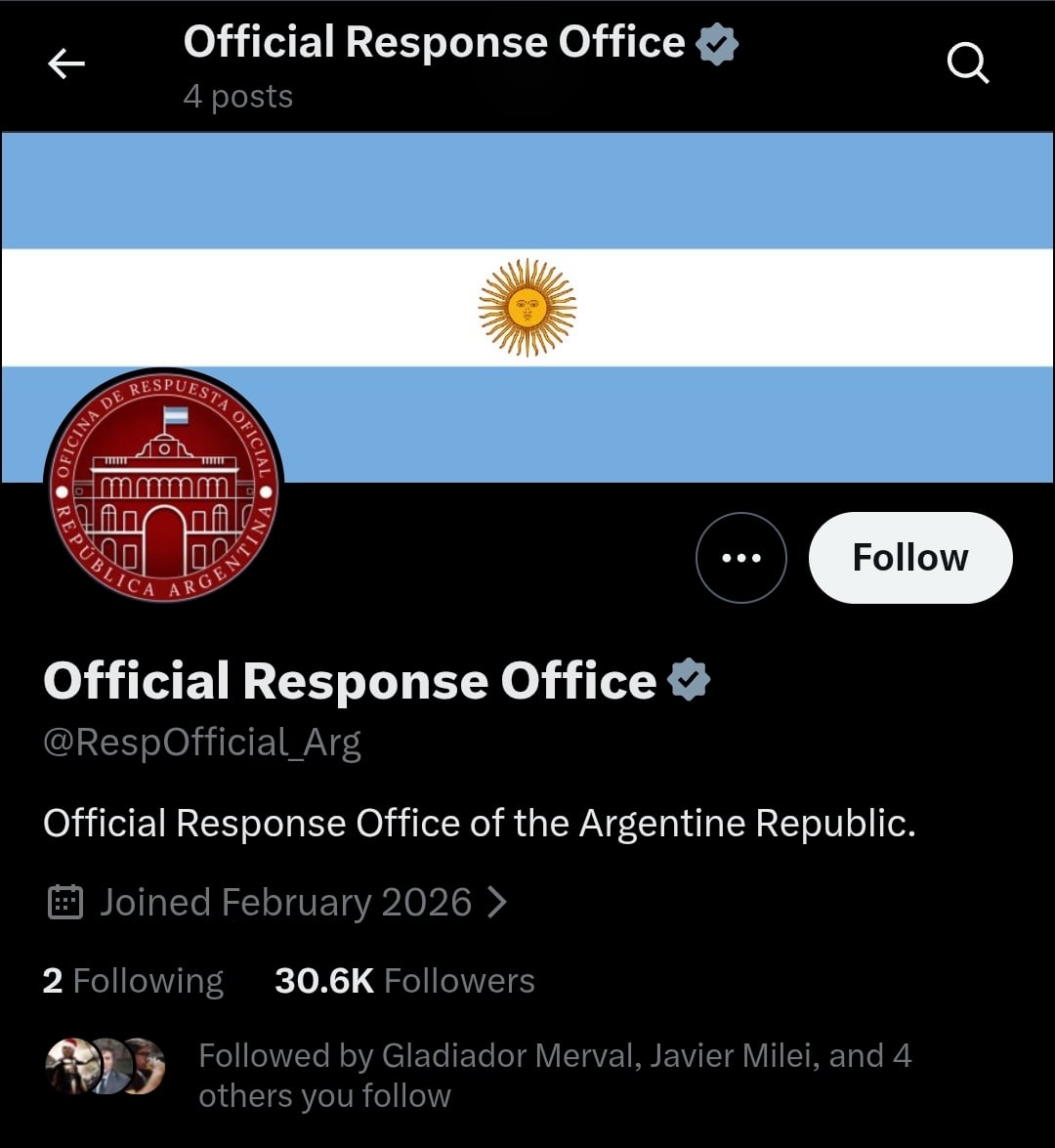Open the three-dot more options button
The width and height of the screenshot is (1055, 1148).
[x=740, y=558]
